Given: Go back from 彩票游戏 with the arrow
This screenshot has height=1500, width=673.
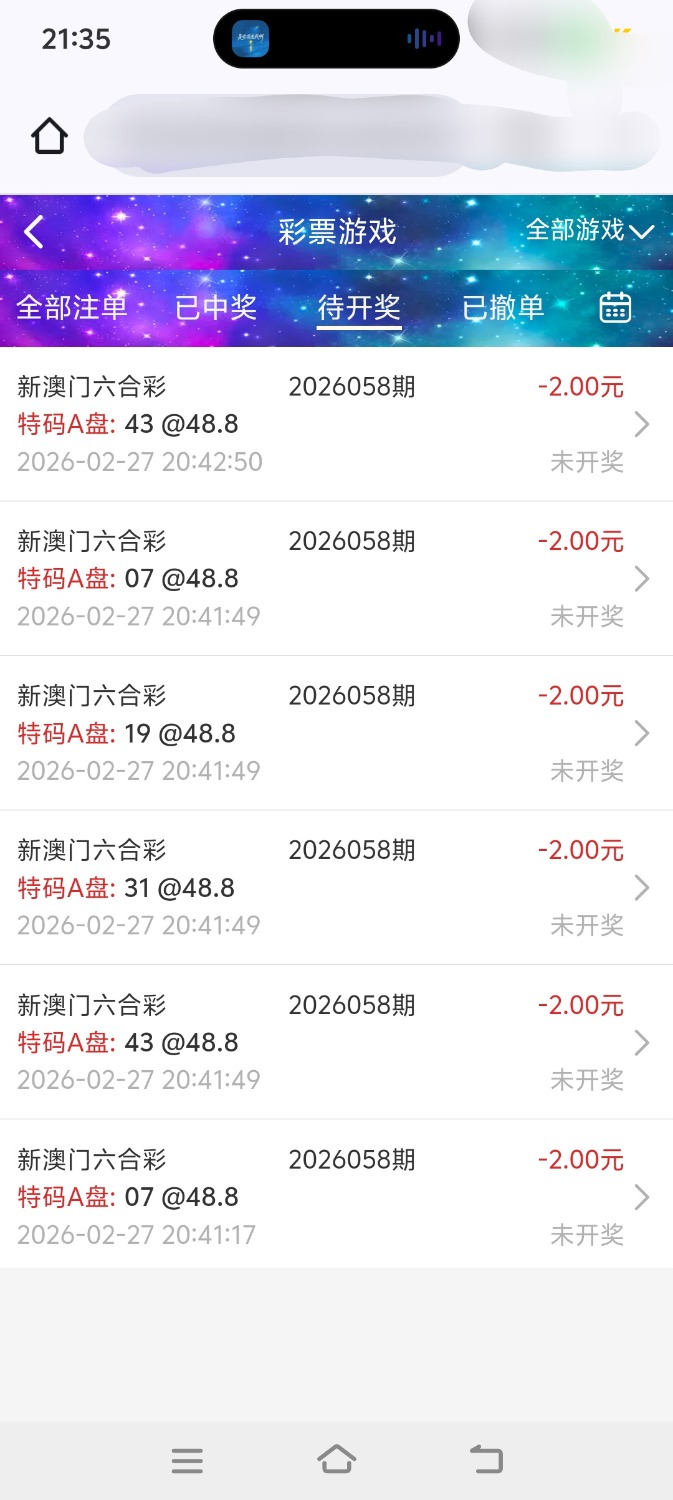Looking at the screenshot, I should click(34, 232).
